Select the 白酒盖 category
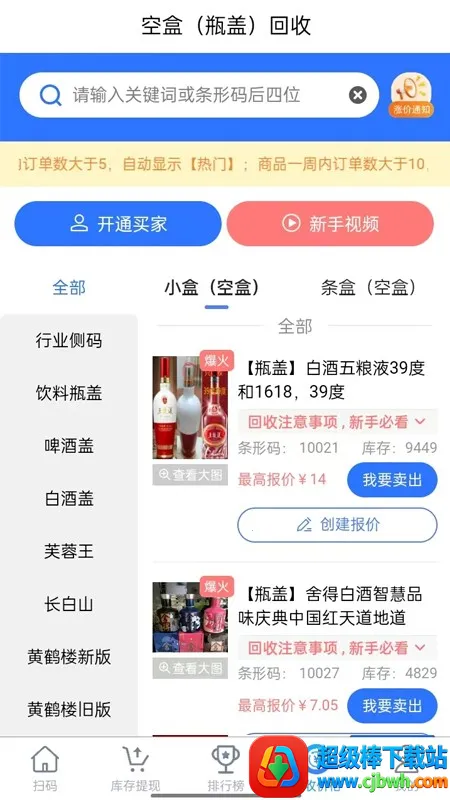 coord(69,498)
